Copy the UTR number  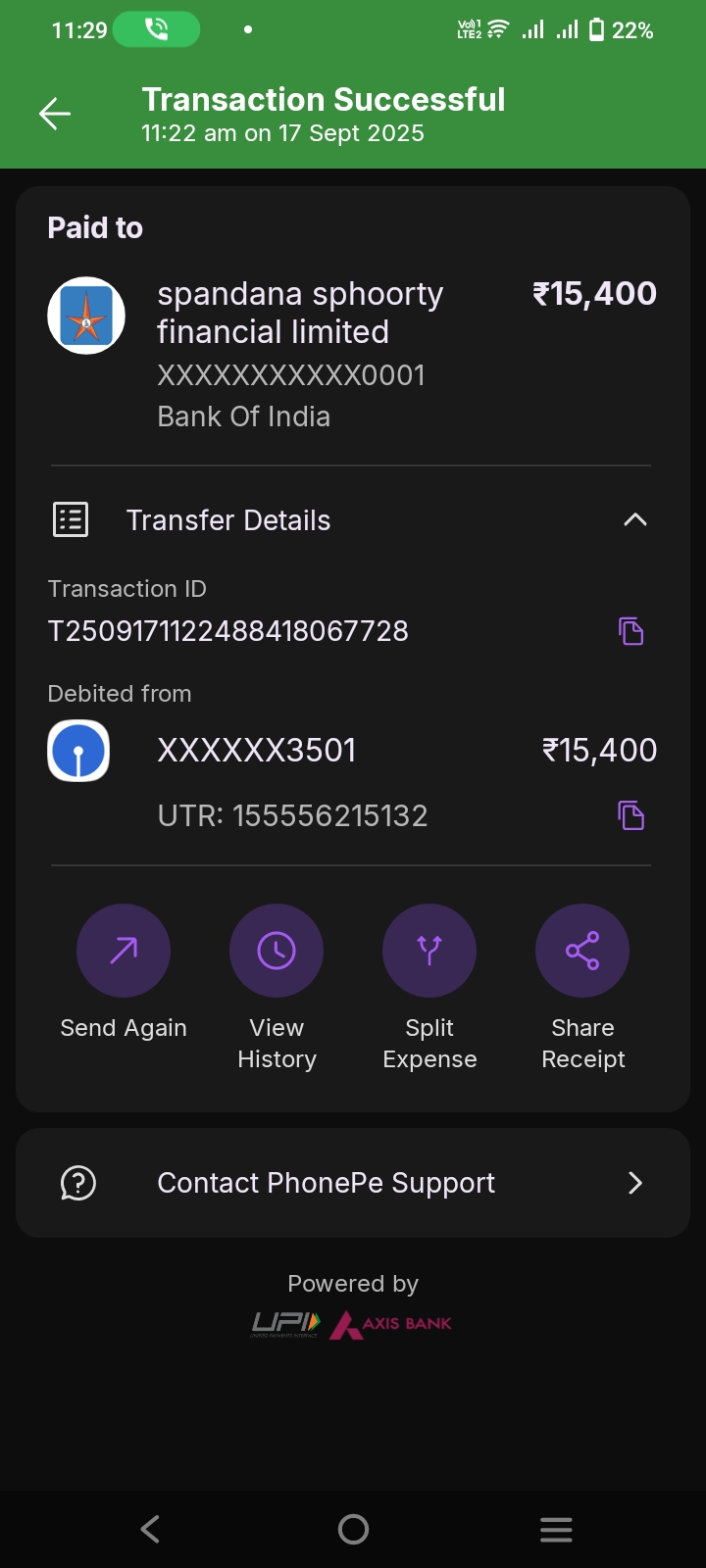(630, 815)
